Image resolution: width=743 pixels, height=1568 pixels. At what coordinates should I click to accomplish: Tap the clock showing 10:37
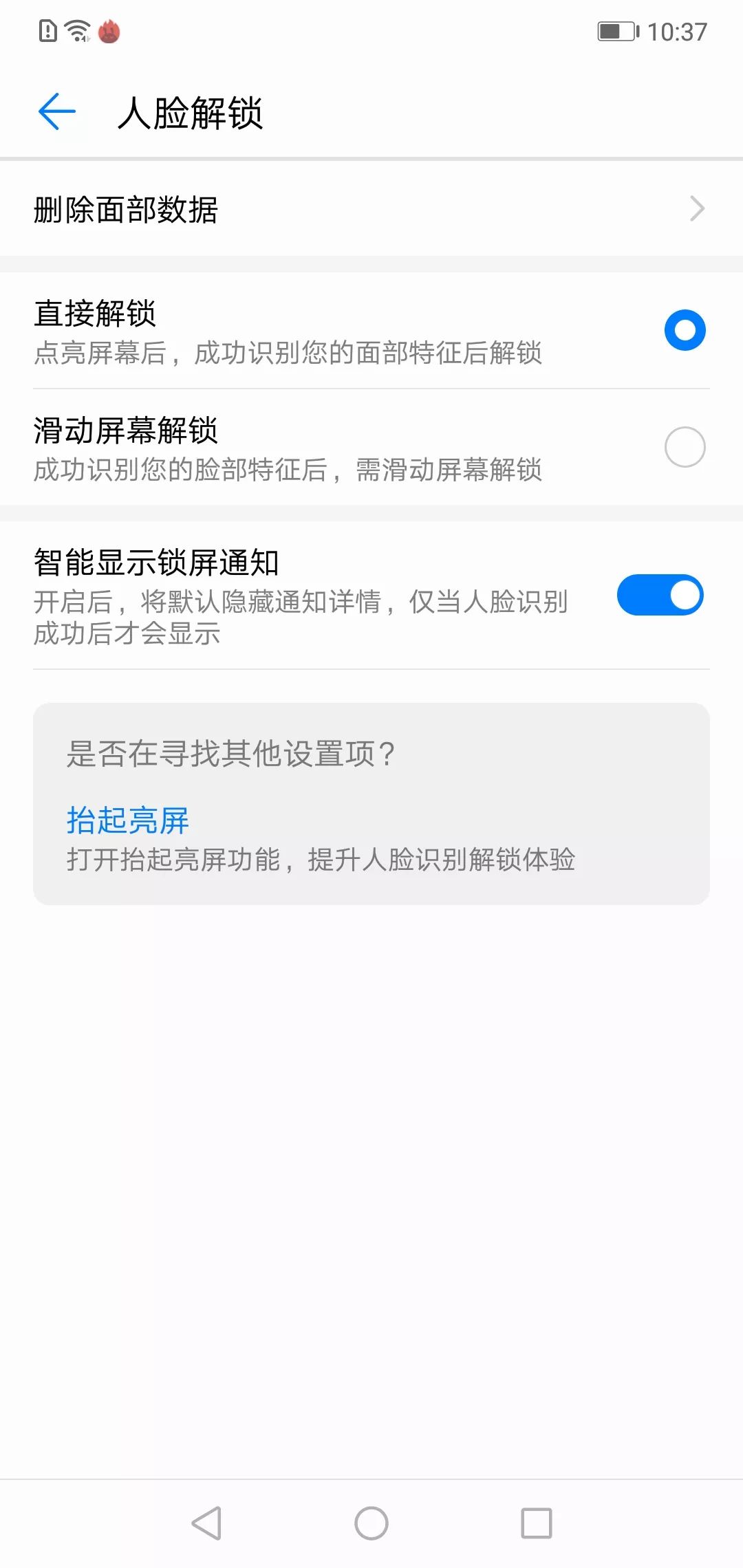678,30
